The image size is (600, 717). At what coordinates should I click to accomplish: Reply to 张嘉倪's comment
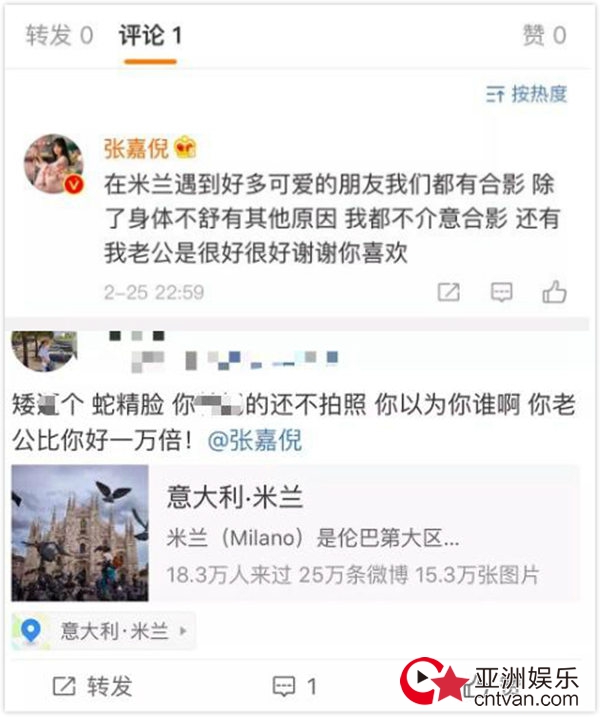pos(502,292)
